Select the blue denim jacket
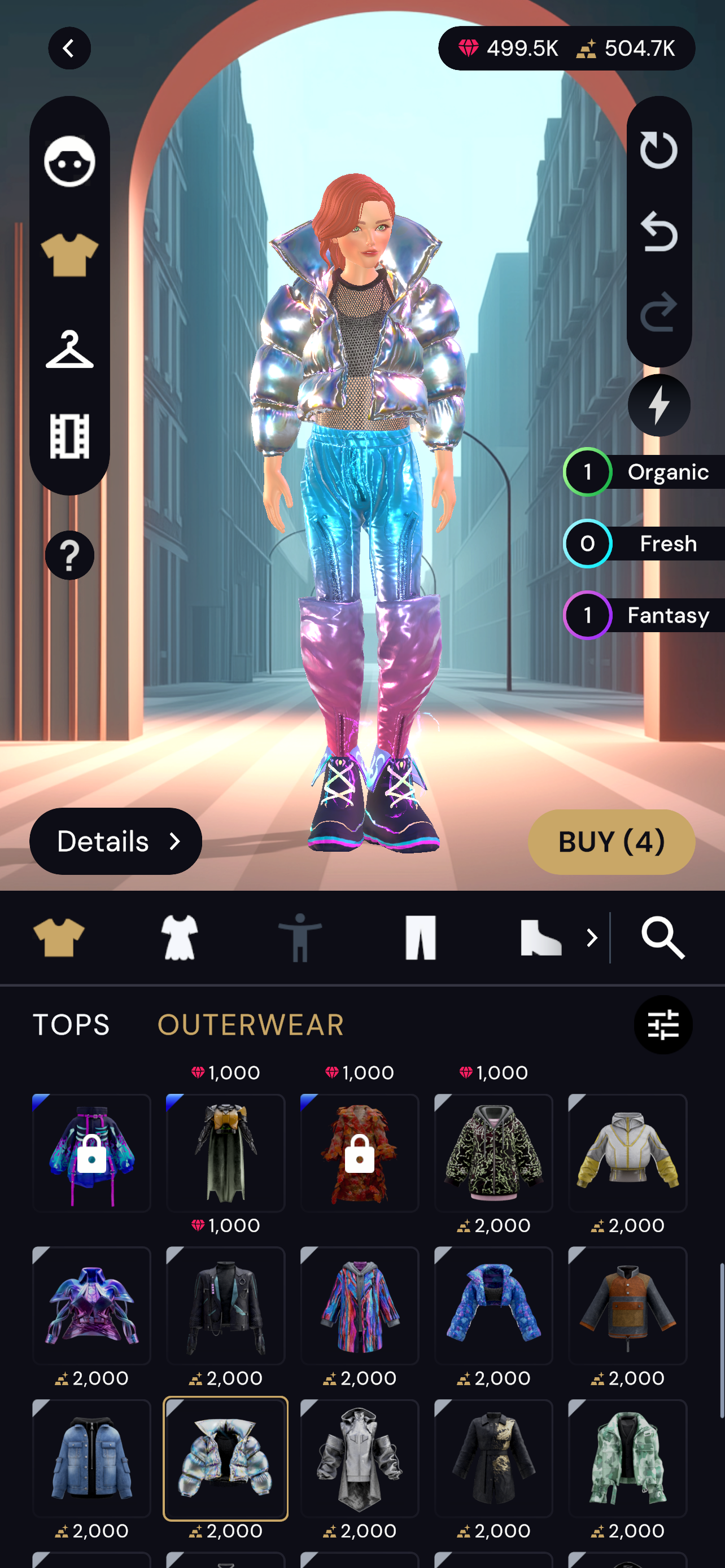Screen dimensions: 725x1568 coord(91,1458)
